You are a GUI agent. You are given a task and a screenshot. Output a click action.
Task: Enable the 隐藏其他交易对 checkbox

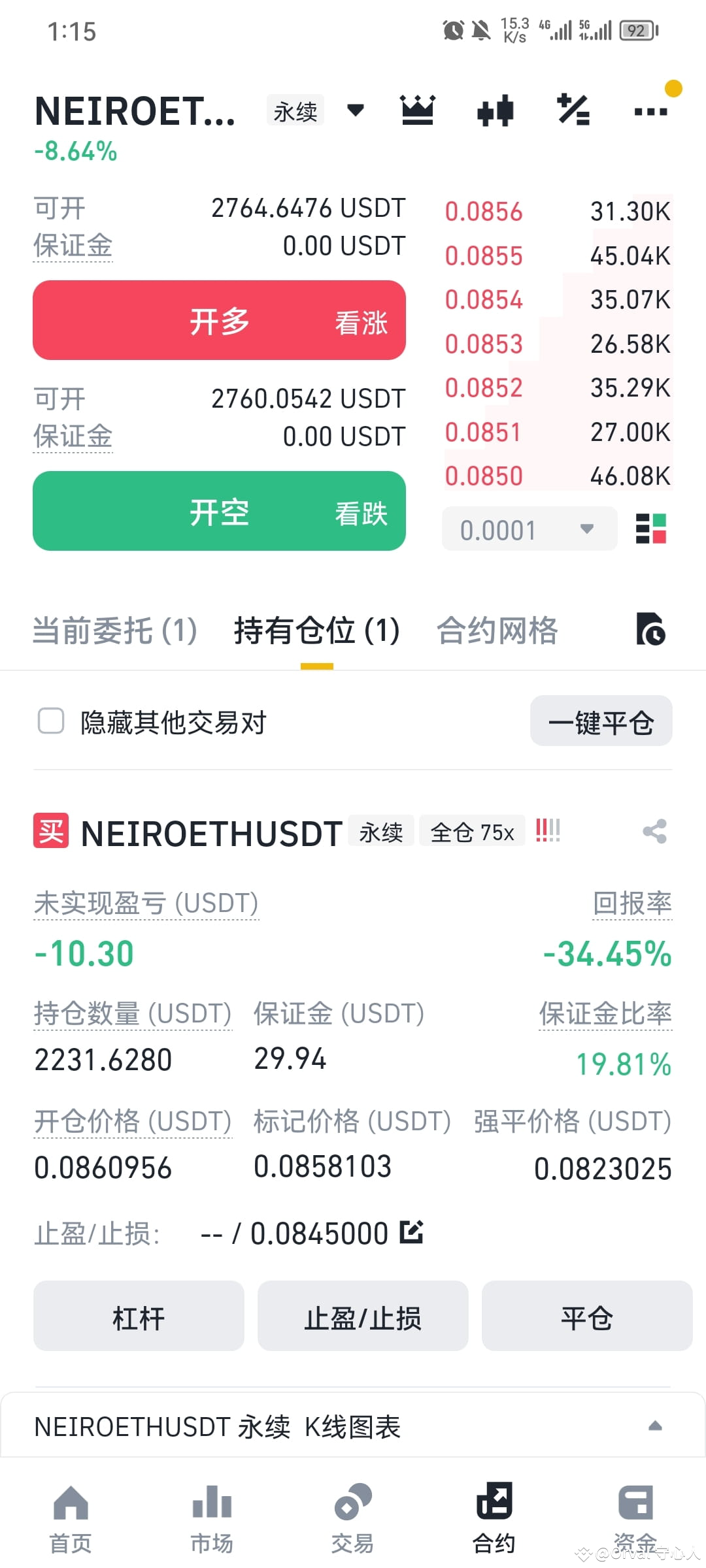[50, 722]
